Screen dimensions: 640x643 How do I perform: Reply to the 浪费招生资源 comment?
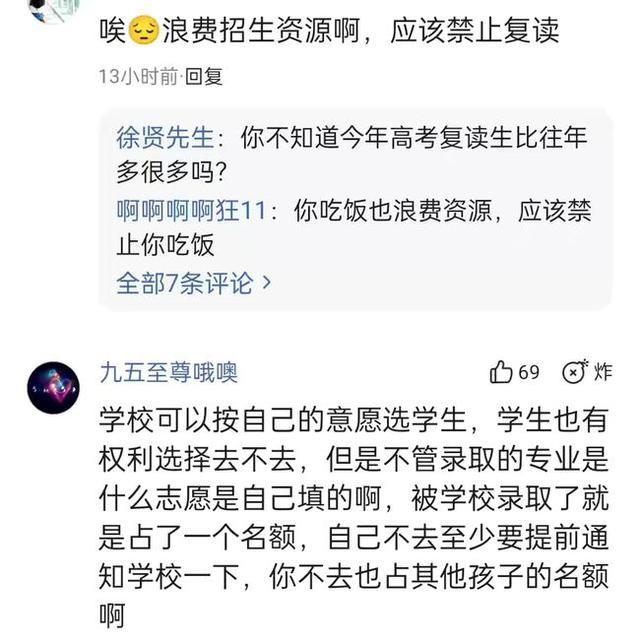(204, 76)
